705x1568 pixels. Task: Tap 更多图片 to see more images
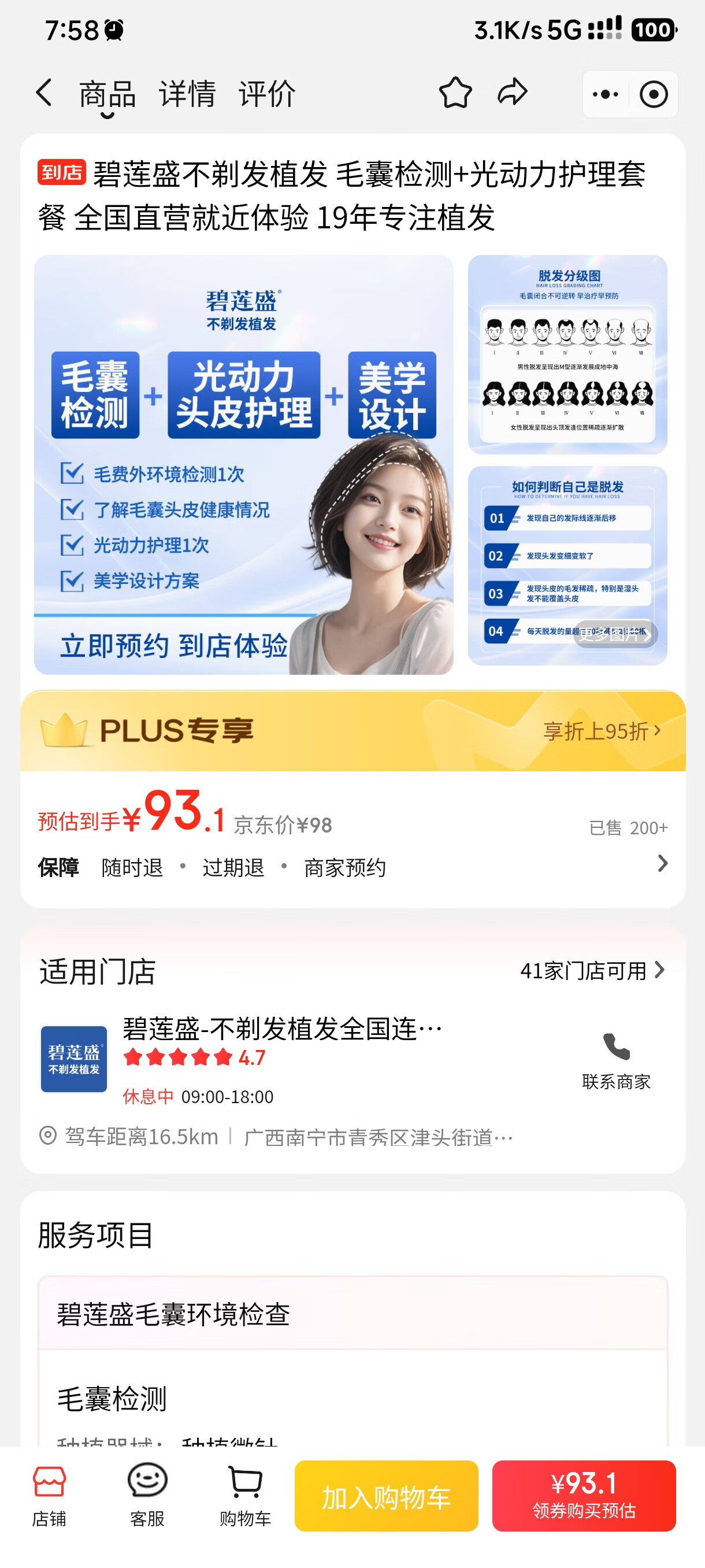(615, 634)
